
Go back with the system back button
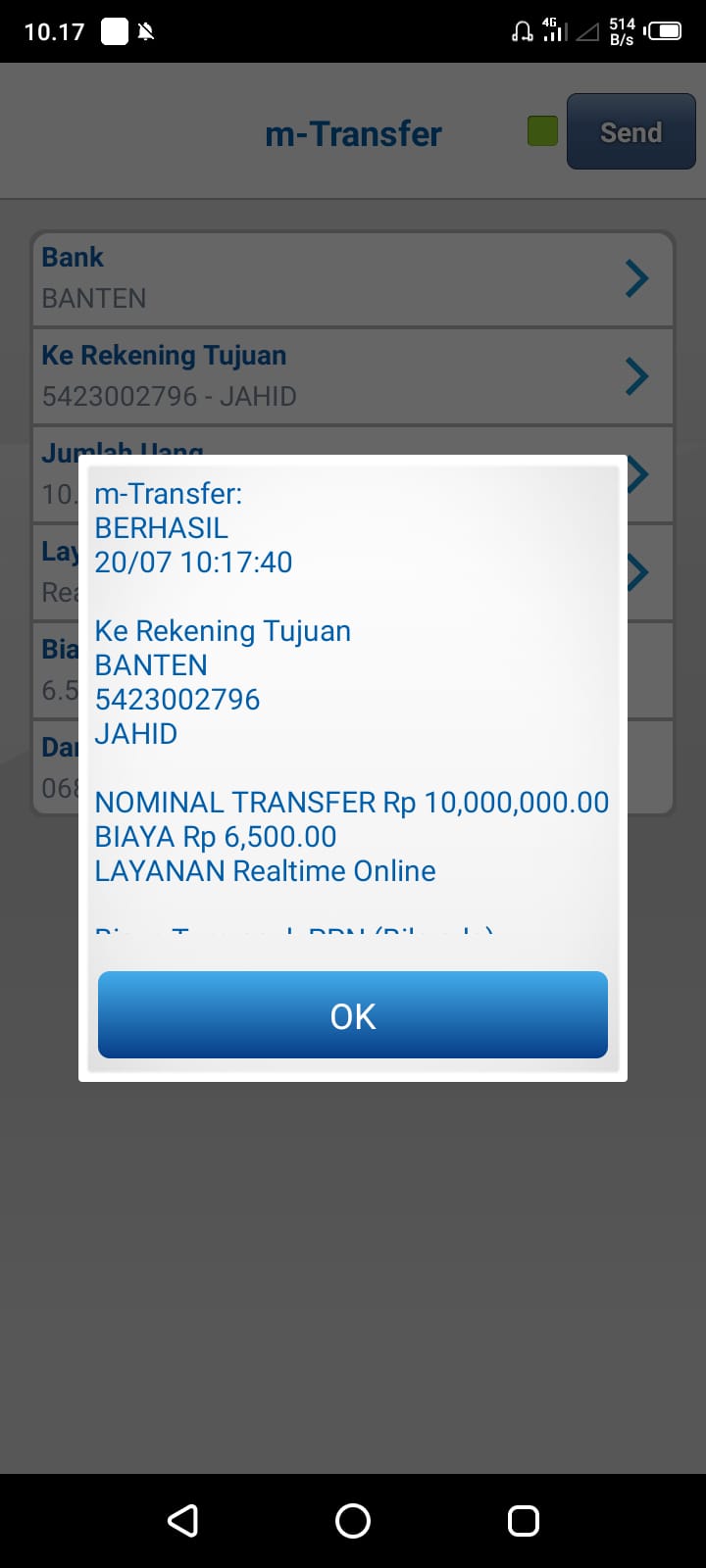182,1520
